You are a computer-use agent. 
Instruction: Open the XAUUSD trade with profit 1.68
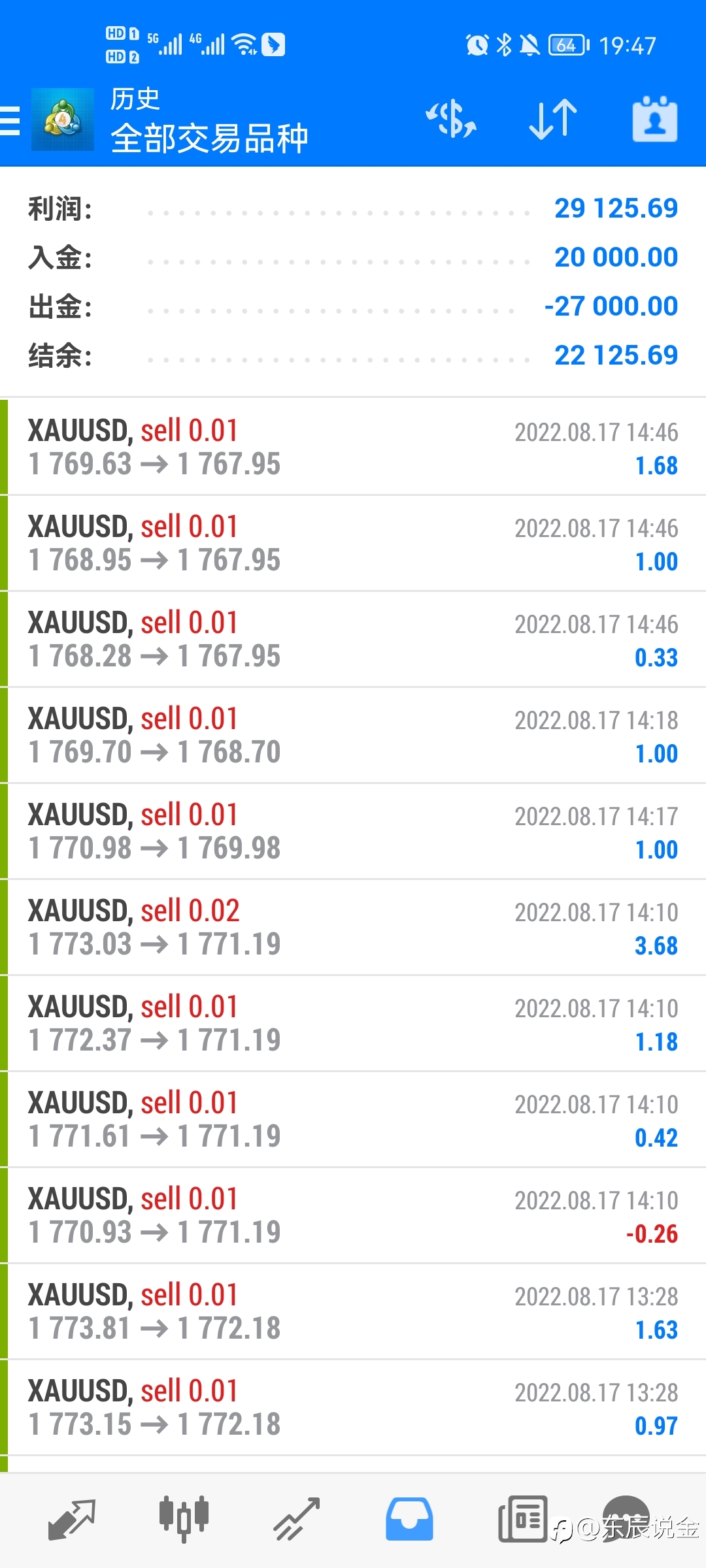(353, 447)
